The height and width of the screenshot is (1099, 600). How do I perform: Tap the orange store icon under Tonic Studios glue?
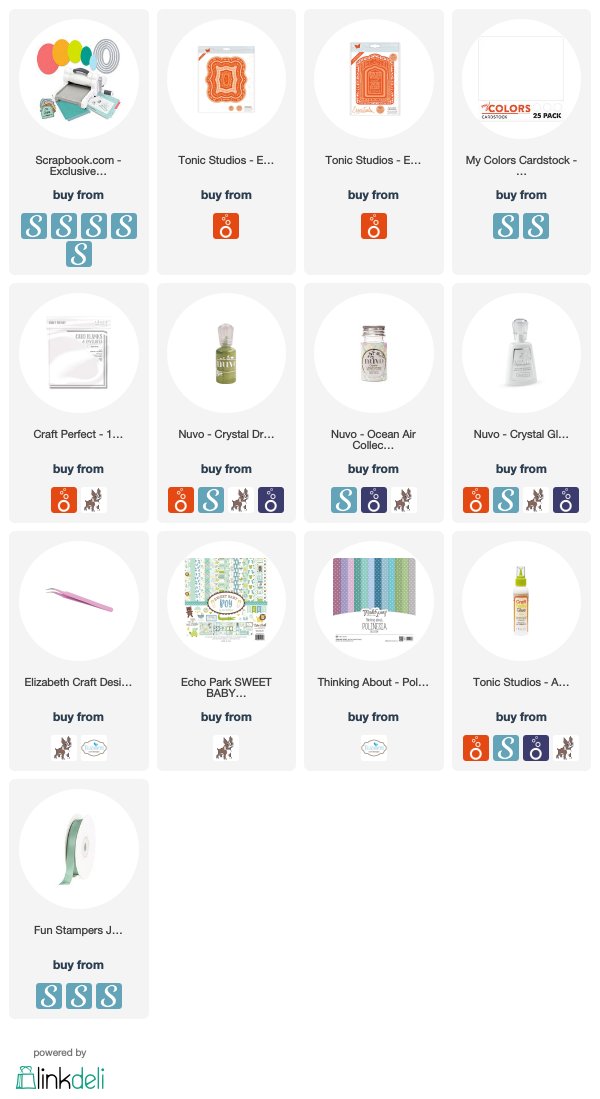pos(476,748)
